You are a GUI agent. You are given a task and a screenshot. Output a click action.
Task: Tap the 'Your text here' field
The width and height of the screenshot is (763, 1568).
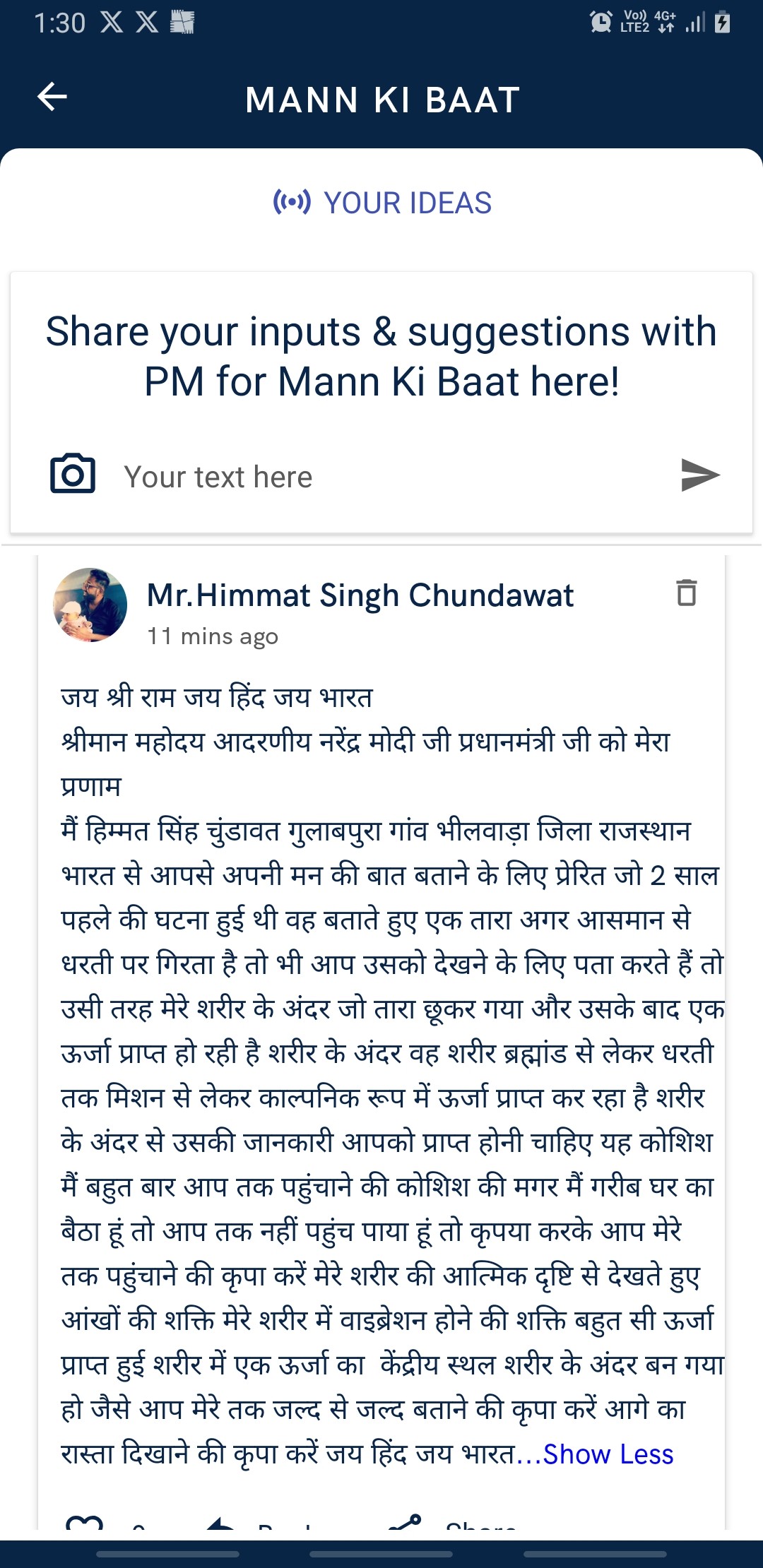tap(389, 477)
